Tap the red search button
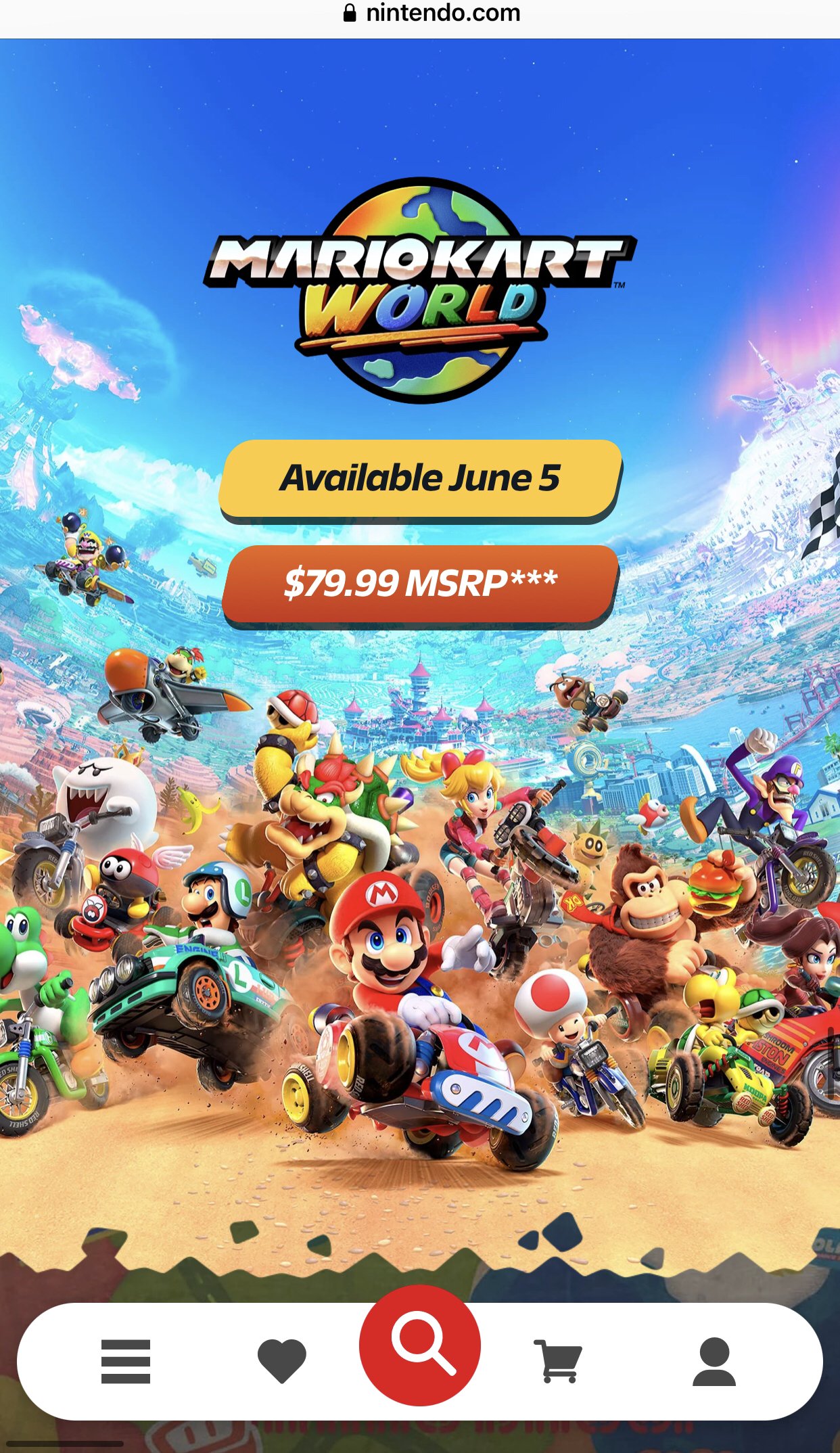 420,1345
